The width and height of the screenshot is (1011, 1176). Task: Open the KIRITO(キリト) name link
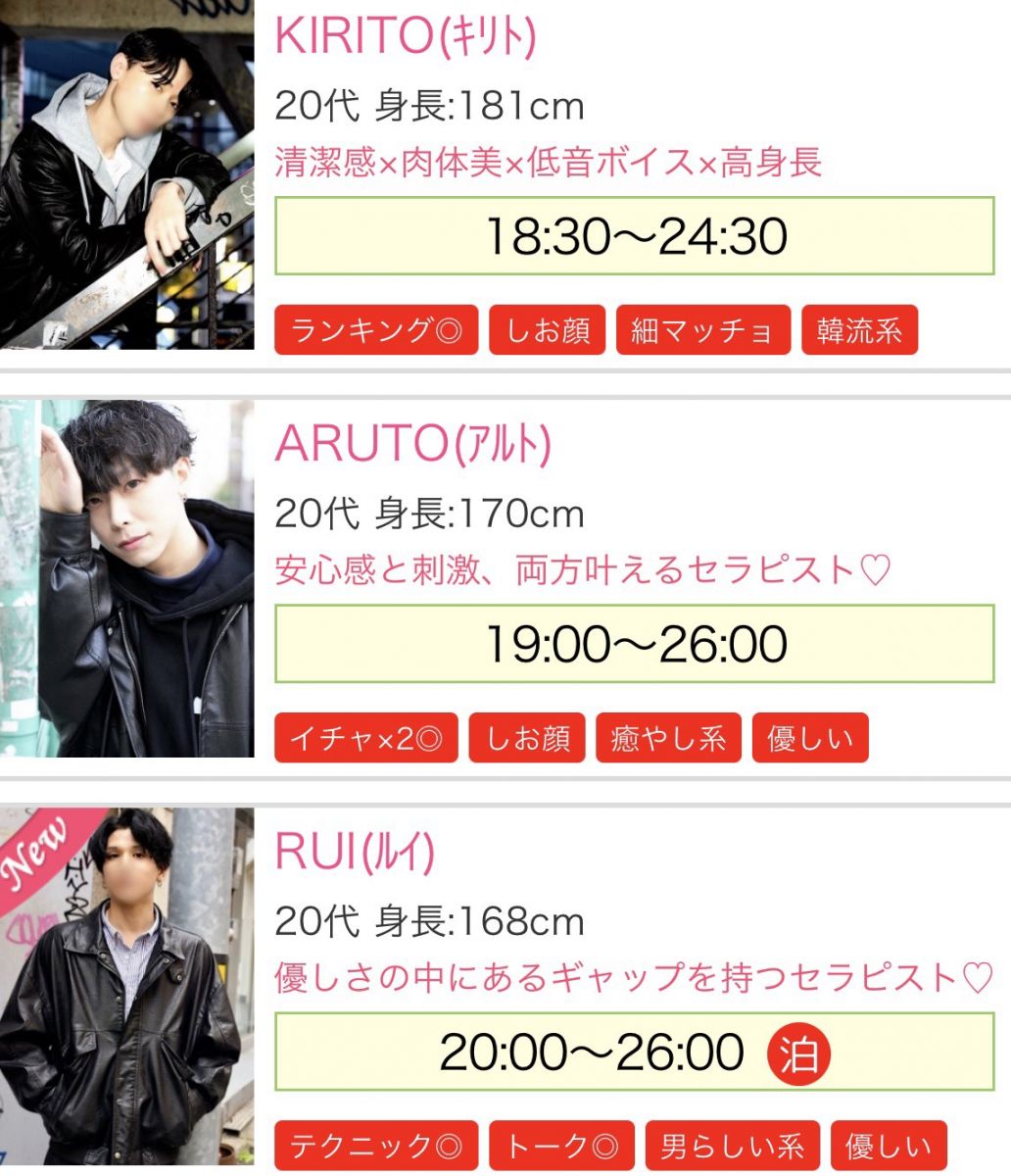tap(406, 37)
